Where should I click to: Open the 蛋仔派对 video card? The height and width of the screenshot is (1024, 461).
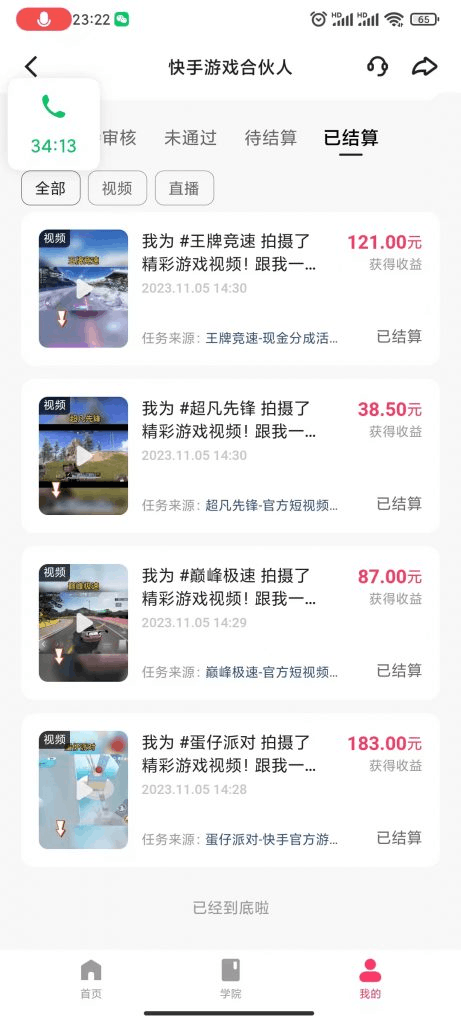[230, 790]
